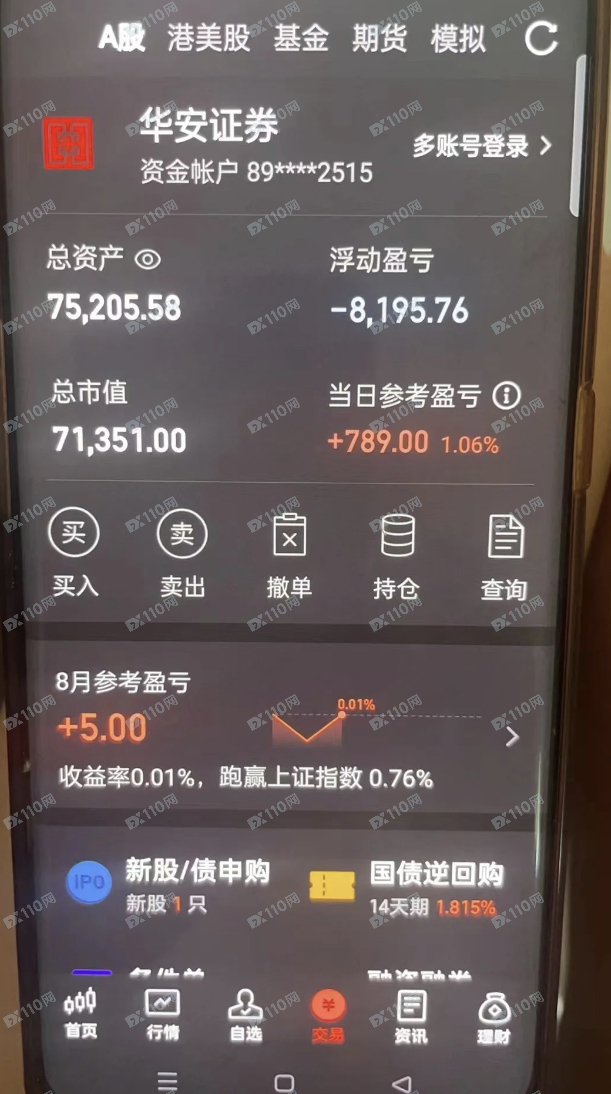This screenshot has width=611, height=1094.
Task: Tap 买入 to buy stock
Action: coord(75,553)
